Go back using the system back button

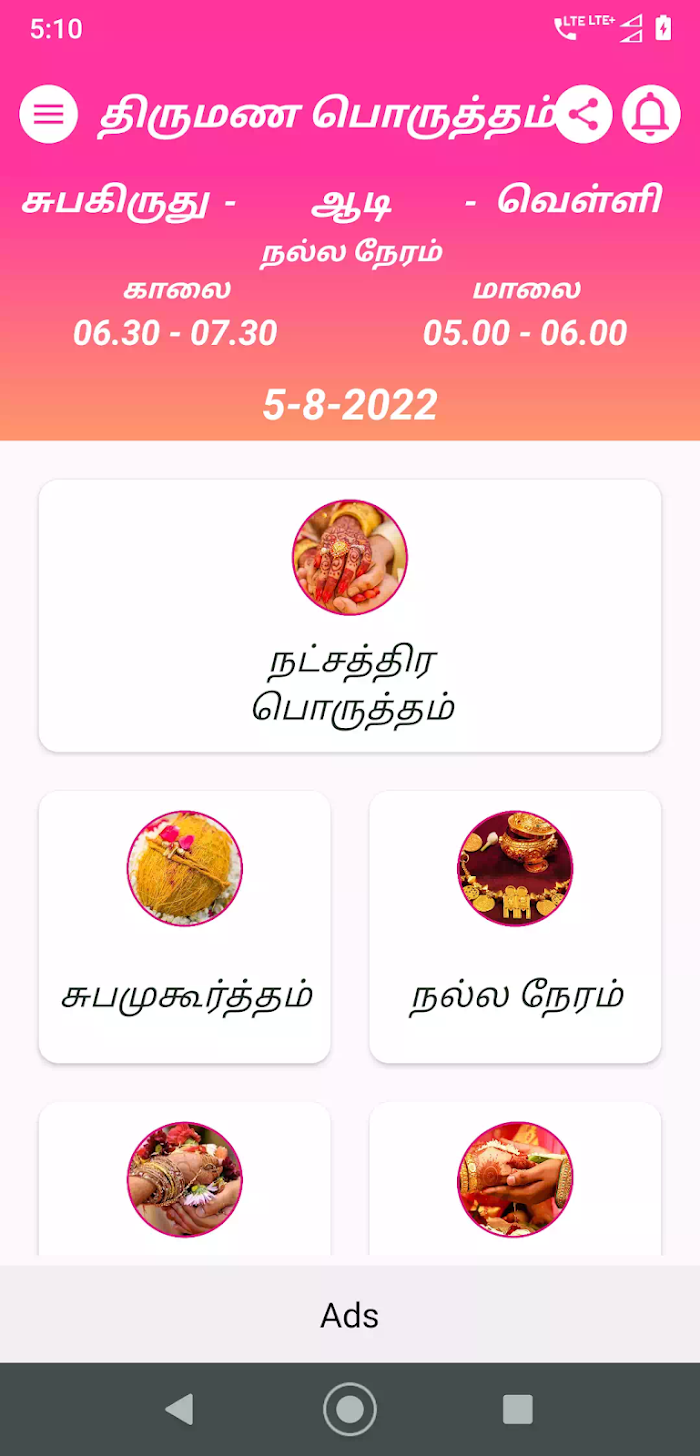tap(179, 1409)
